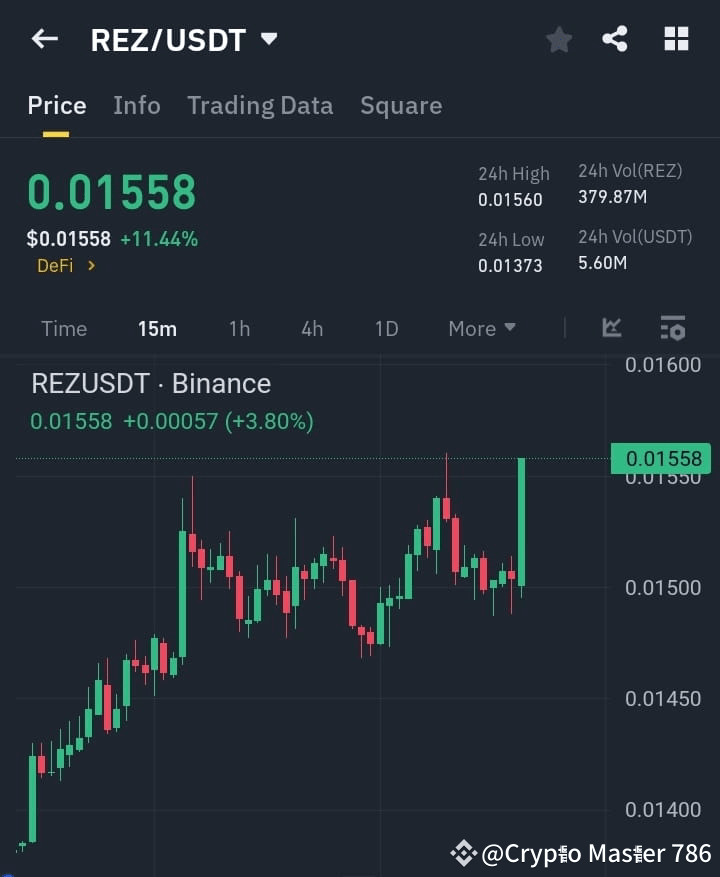Enable the 1D timeframe
720x877 pixels.
point(386,328)
